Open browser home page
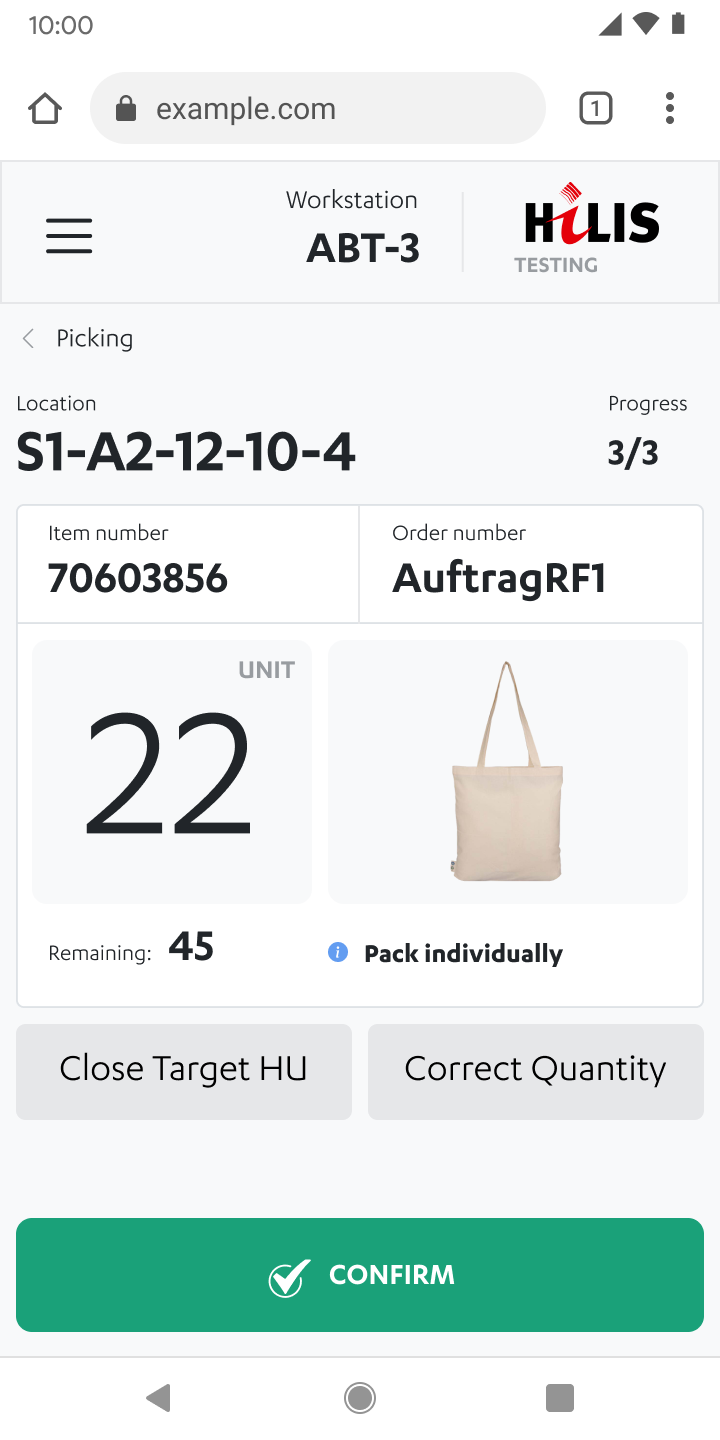This screenshot has height=1440, width=720. pos(45,108)
